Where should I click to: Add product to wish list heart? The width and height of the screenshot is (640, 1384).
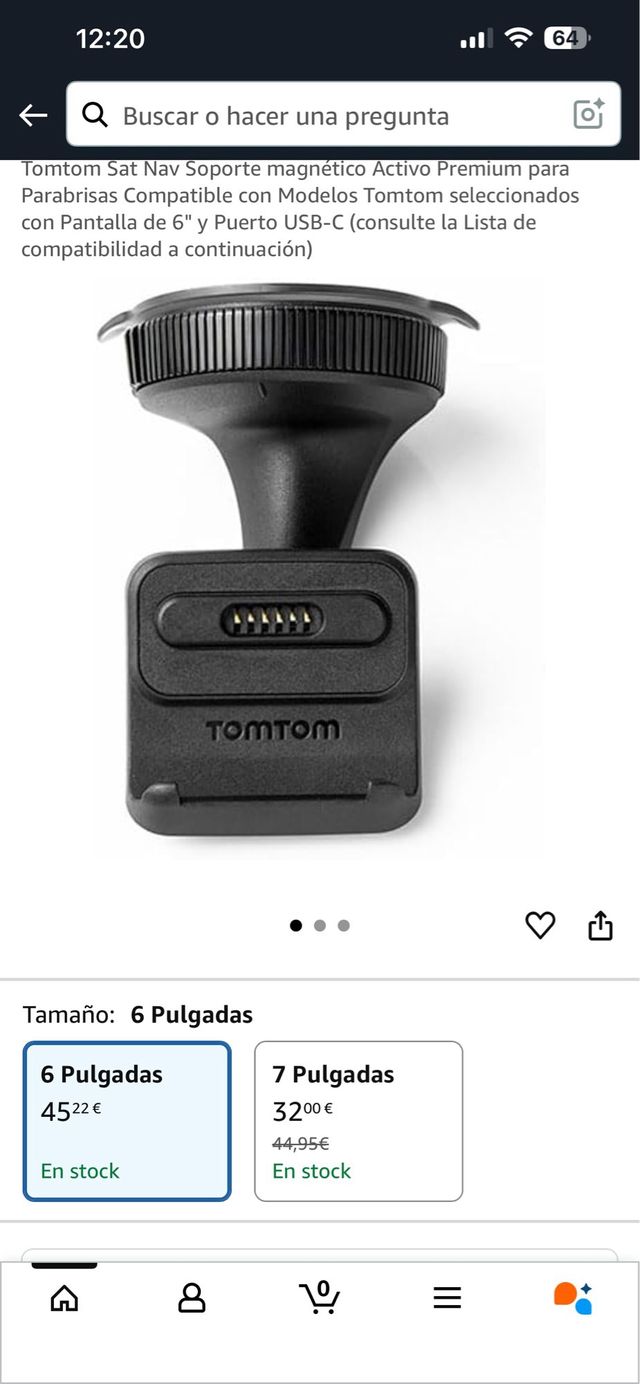pyautogui.click(x=540, y=926)
